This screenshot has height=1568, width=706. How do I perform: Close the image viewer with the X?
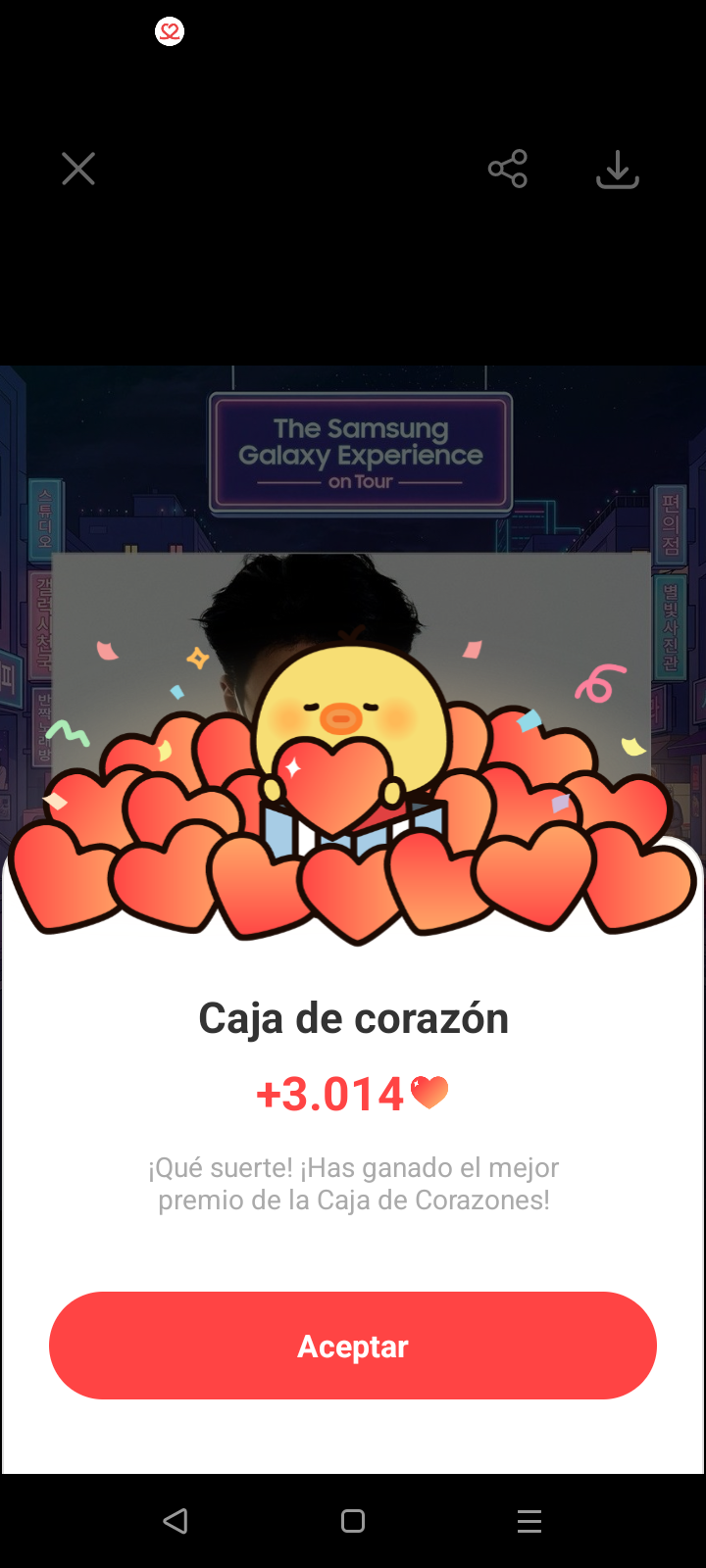pos(78,169)
